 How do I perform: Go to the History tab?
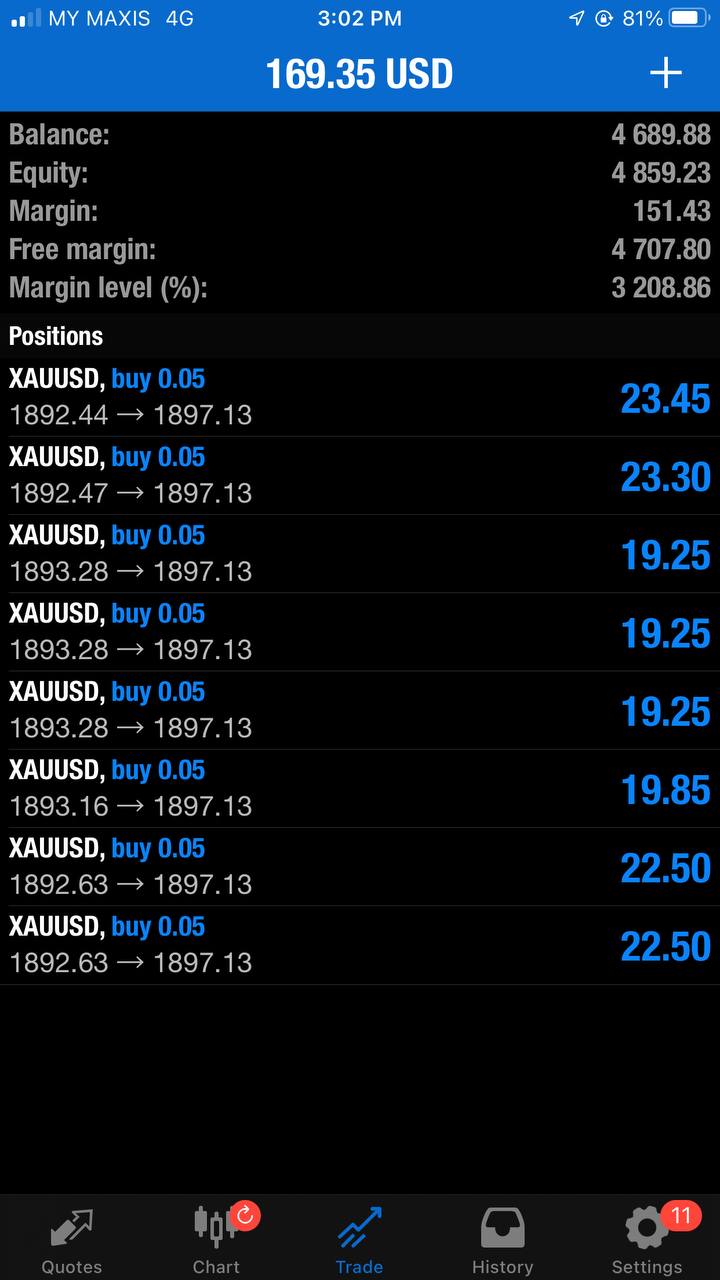pos(502,1240)
